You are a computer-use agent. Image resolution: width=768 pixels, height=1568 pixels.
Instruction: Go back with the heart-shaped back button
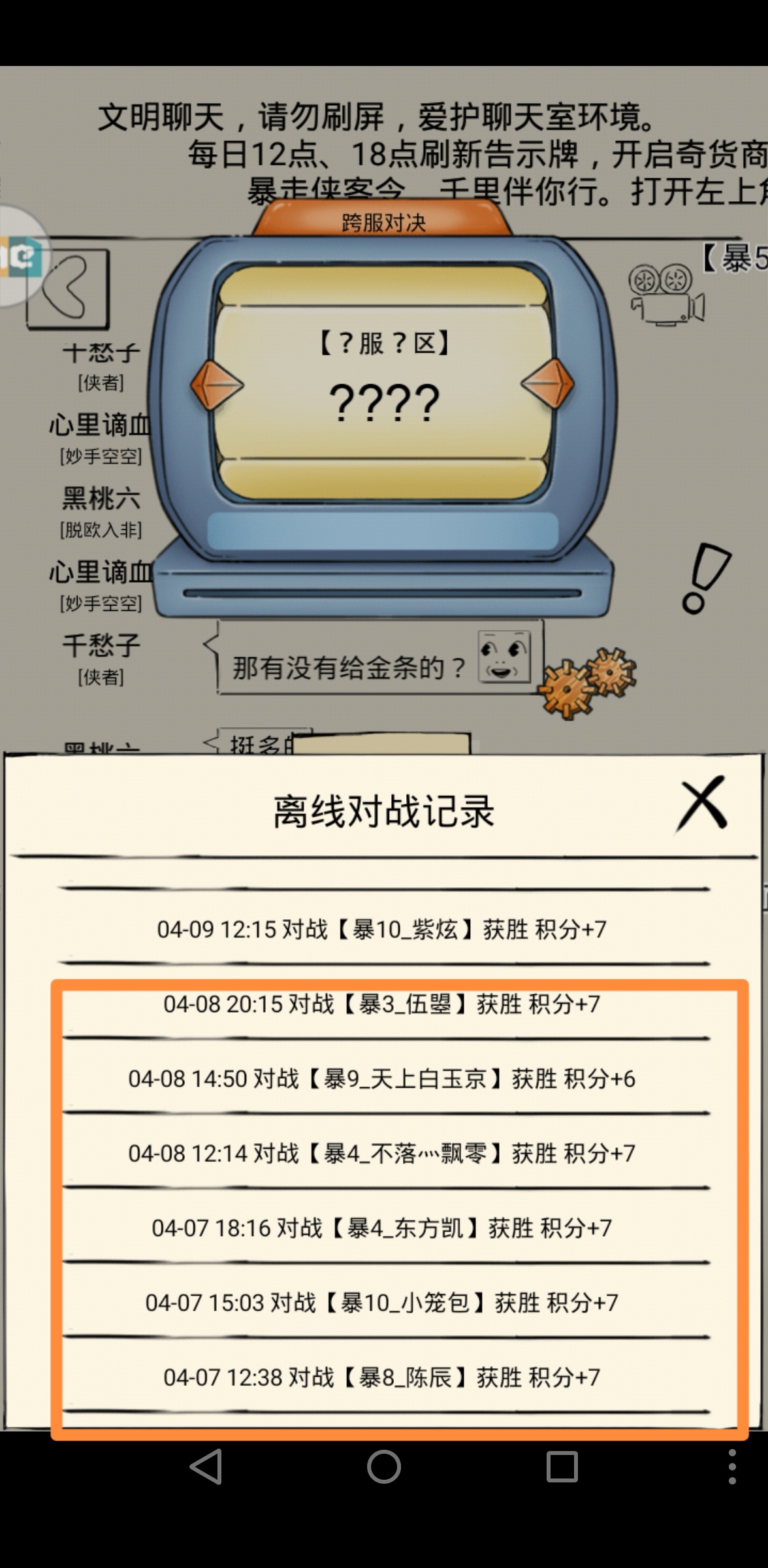(x=67, y=288)
